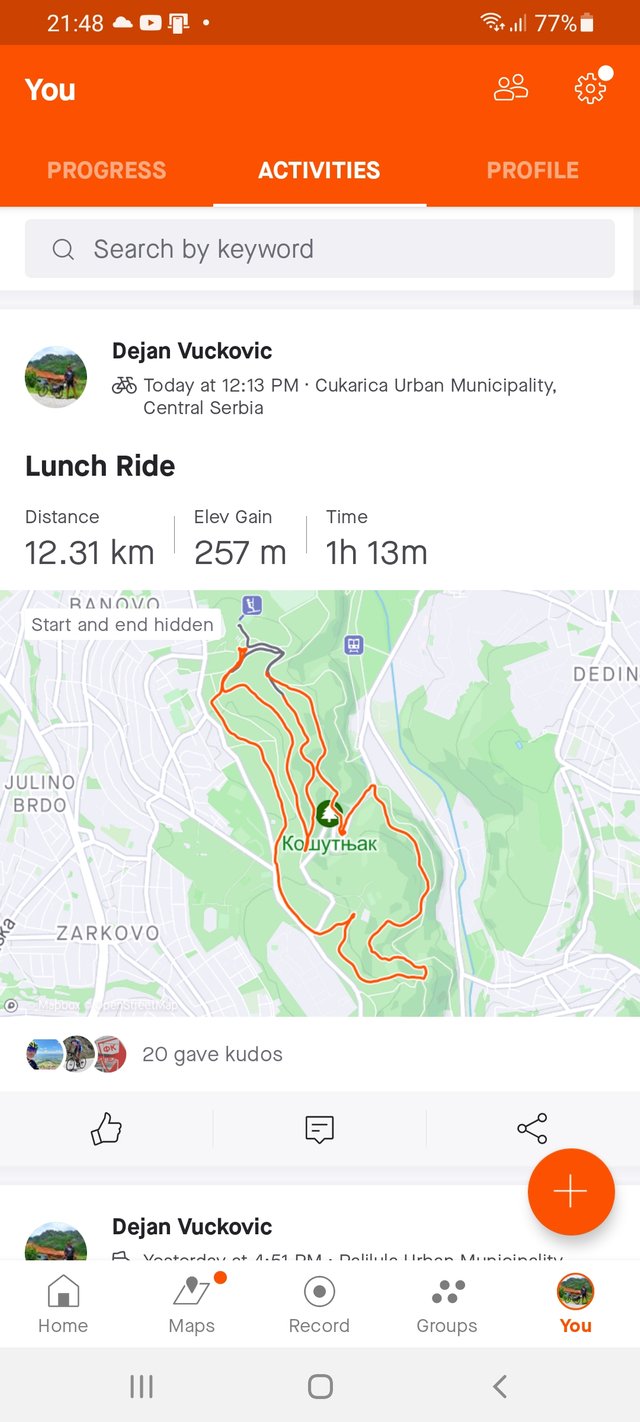
Task: Open the Maps tab
Action: click(x=192, y=1305)
